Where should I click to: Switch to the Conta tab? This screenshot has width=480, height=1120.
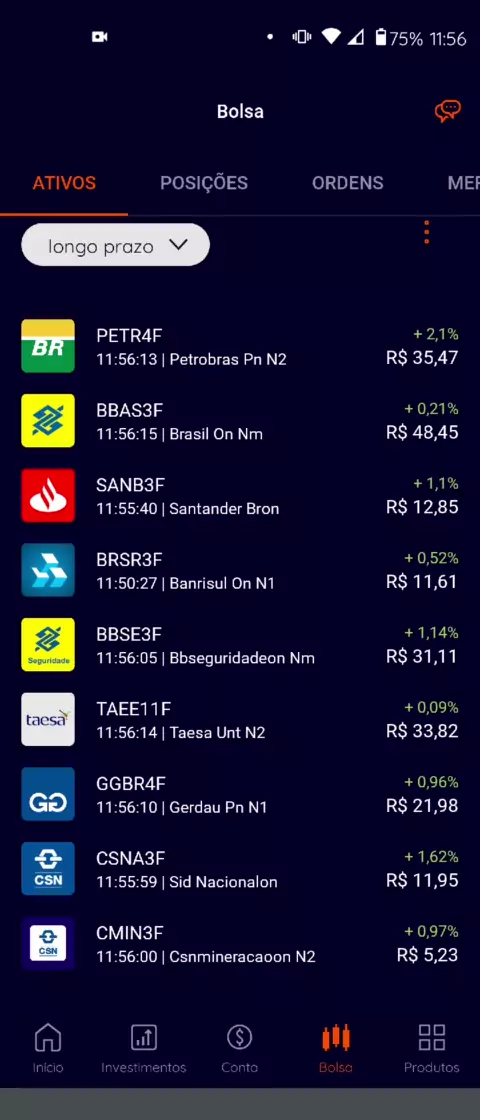[x=239, y=1048]
